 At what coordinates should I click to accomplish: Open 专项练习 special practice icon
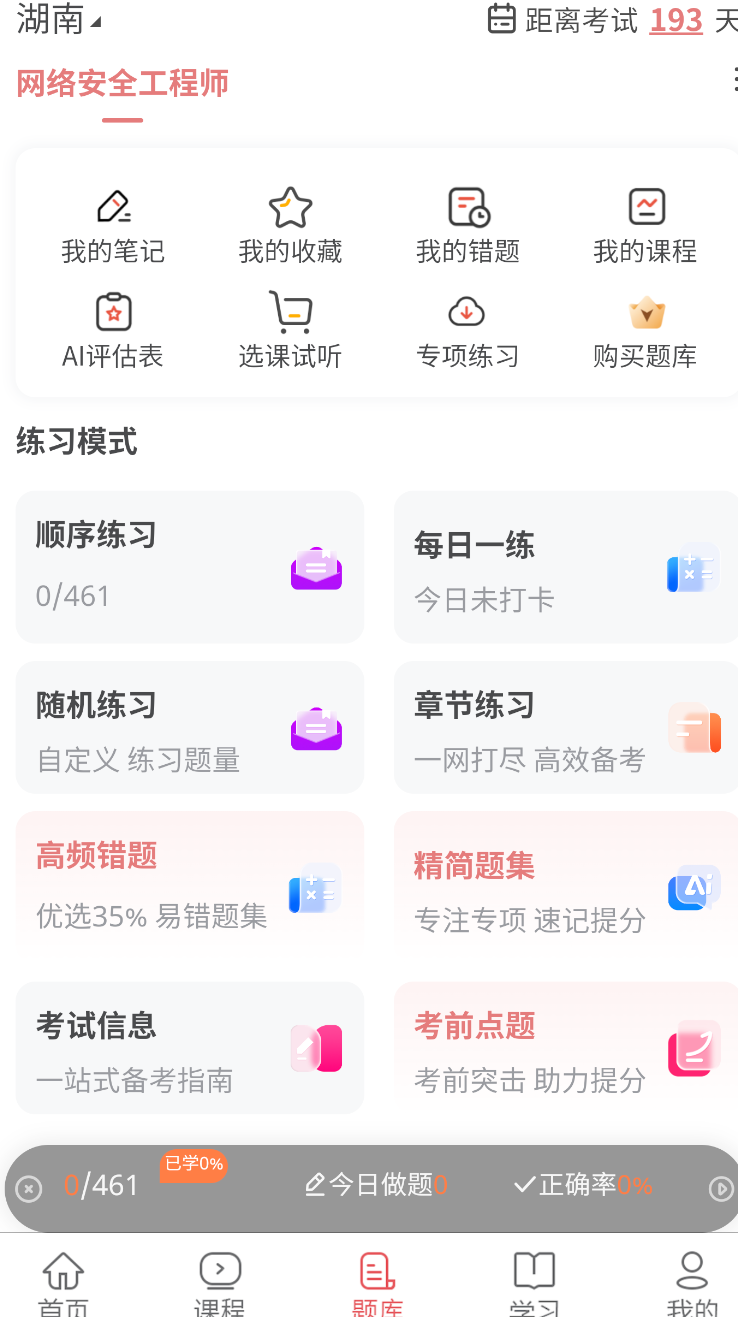click(466, 327)
